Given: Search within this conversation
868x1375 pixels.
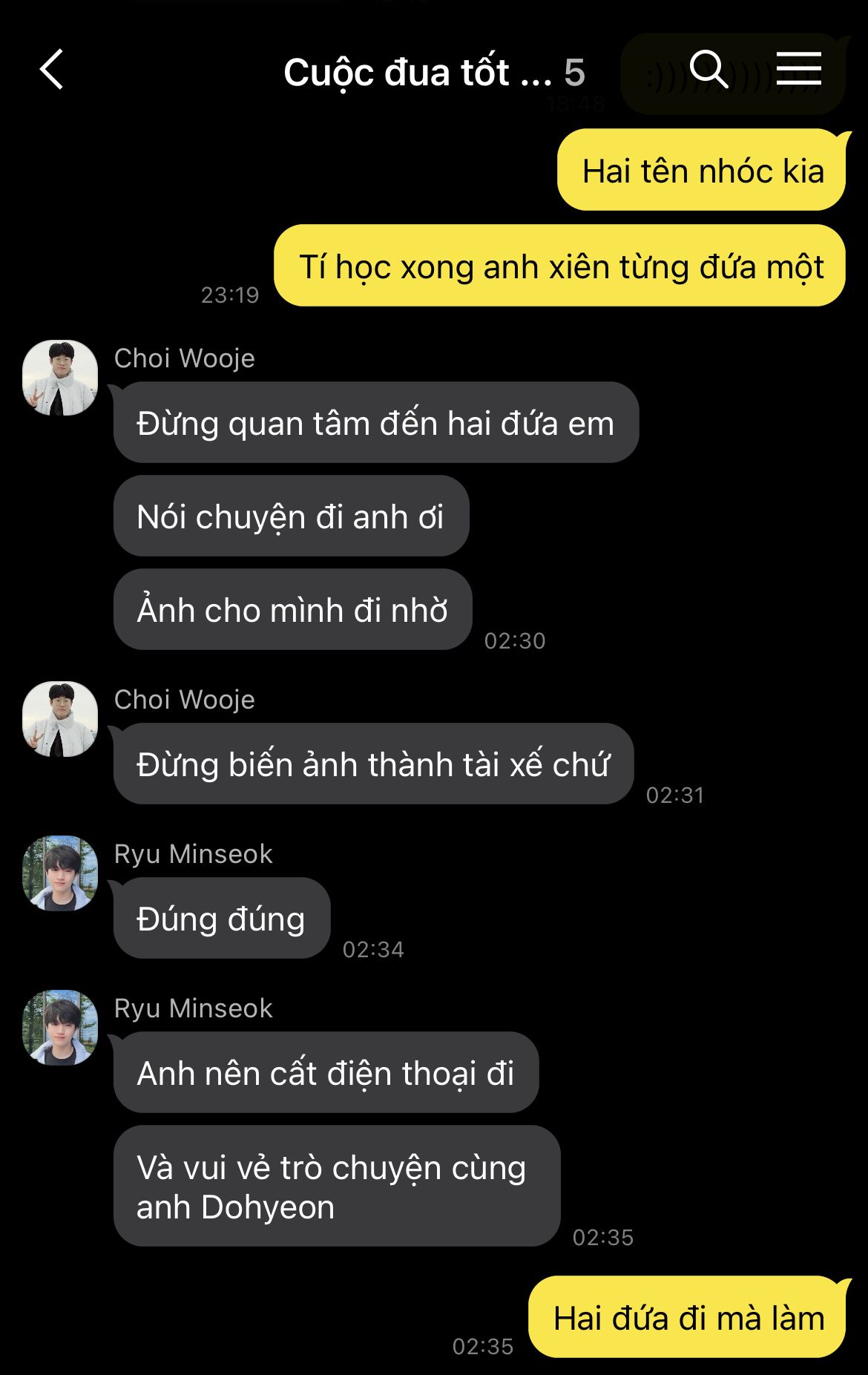Looking at the screenshot, I should coord(708,70).
